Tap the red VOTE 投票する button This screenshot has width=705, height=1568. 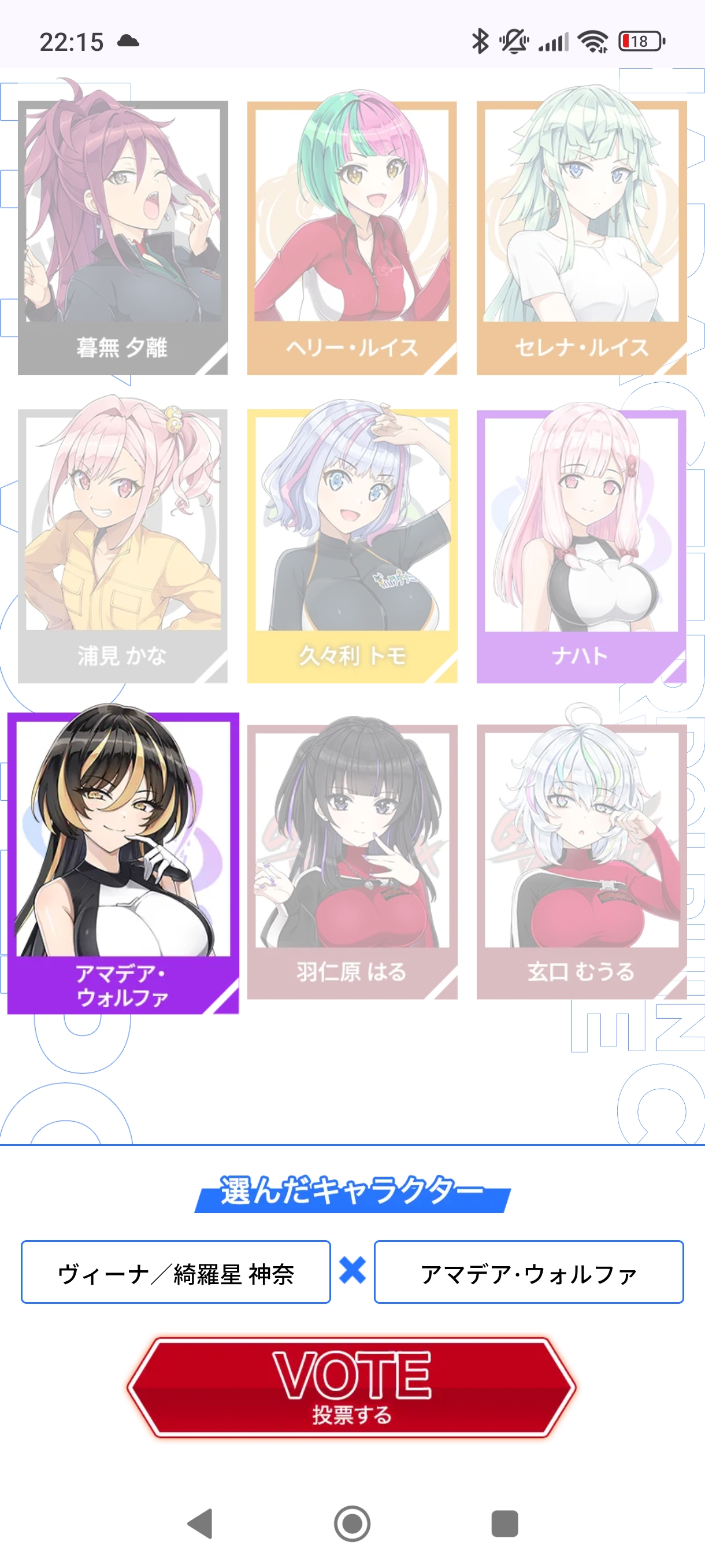[x=351, y=1386]
